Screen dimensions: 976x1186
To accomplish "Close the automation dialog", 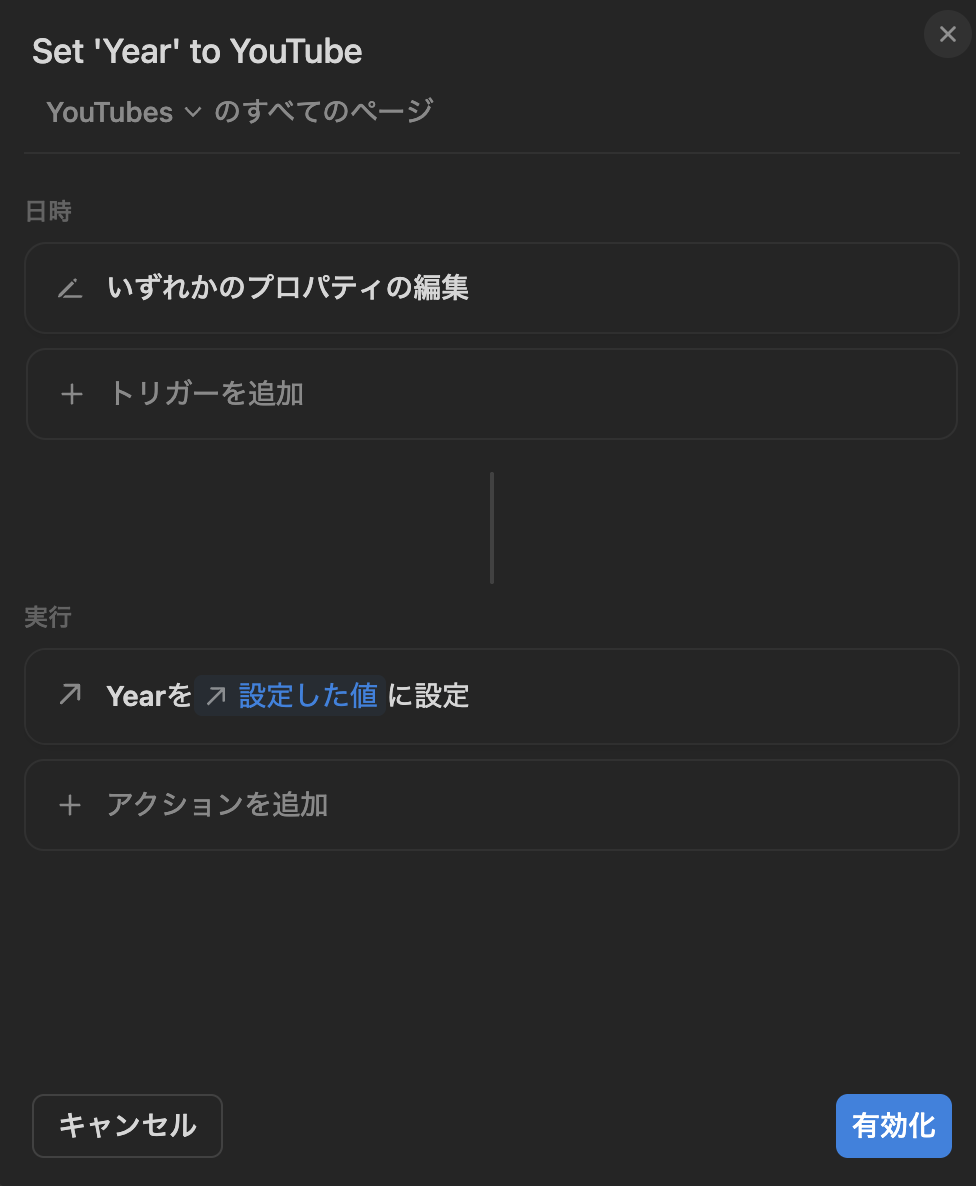I will 947,35.
